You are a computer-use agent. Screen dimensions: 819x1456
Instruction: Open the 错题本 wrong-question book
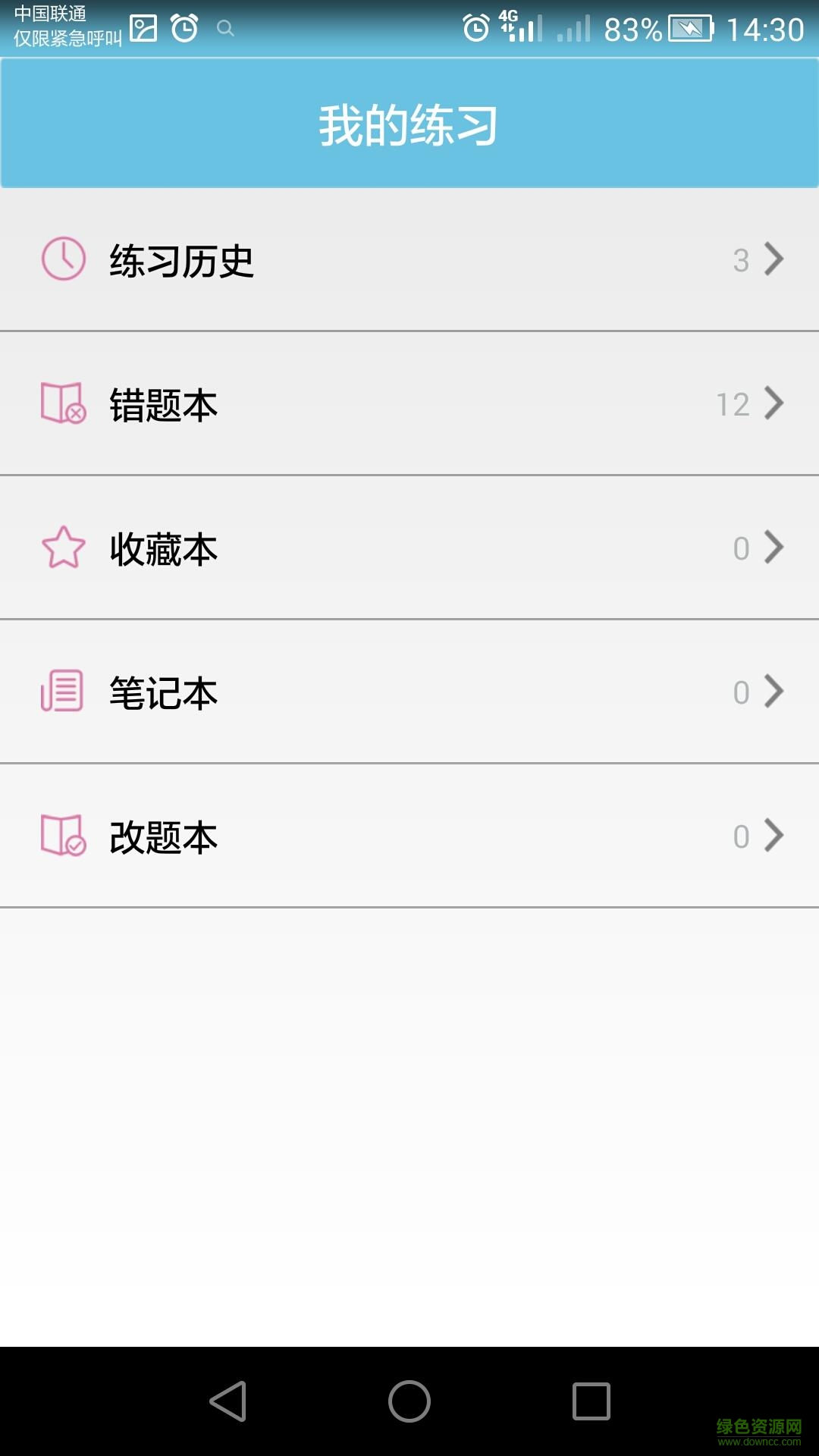point(409,404)
